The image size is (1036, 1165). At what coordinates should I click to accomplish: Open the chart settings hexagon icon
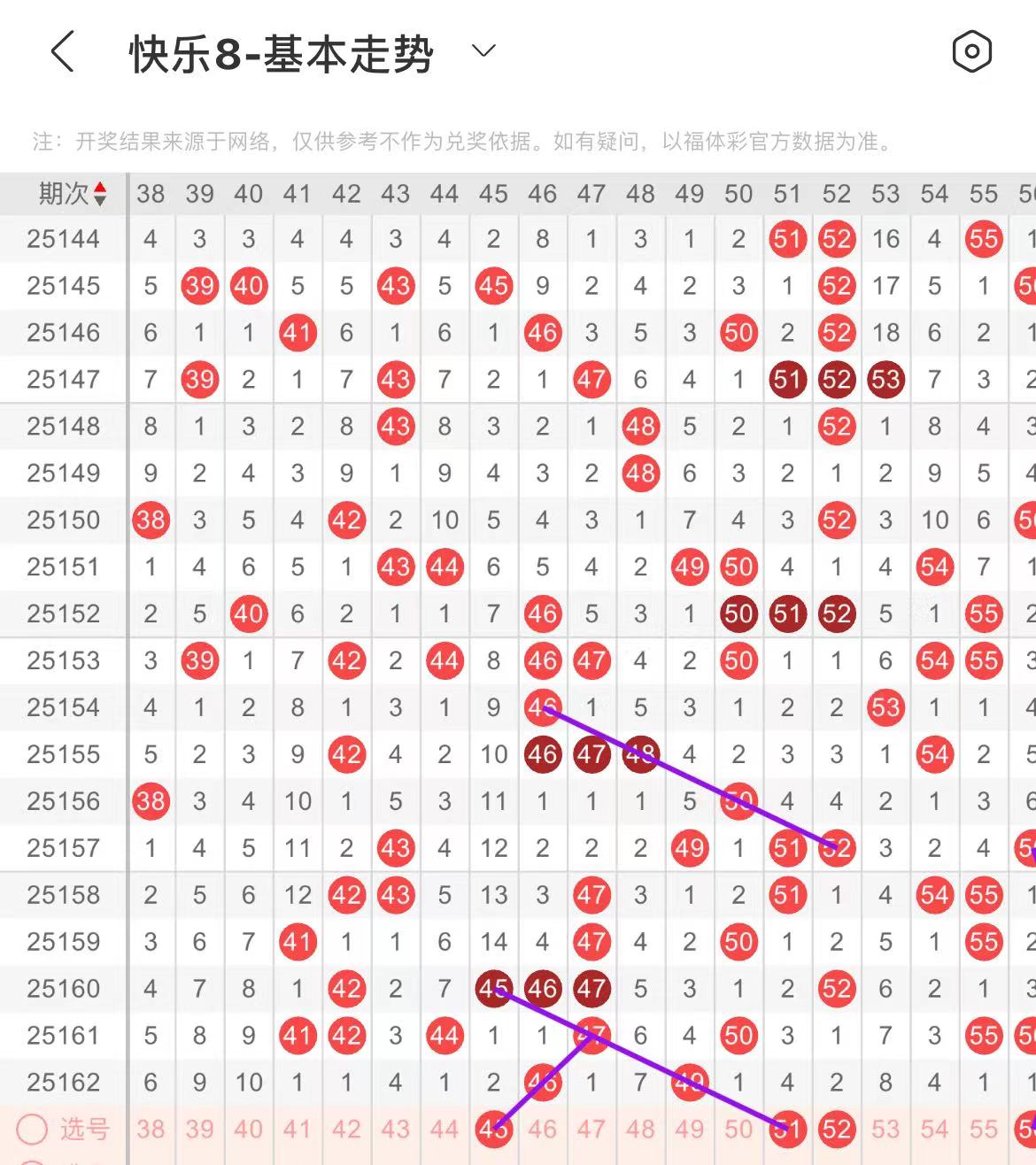(x=971, y=51)
